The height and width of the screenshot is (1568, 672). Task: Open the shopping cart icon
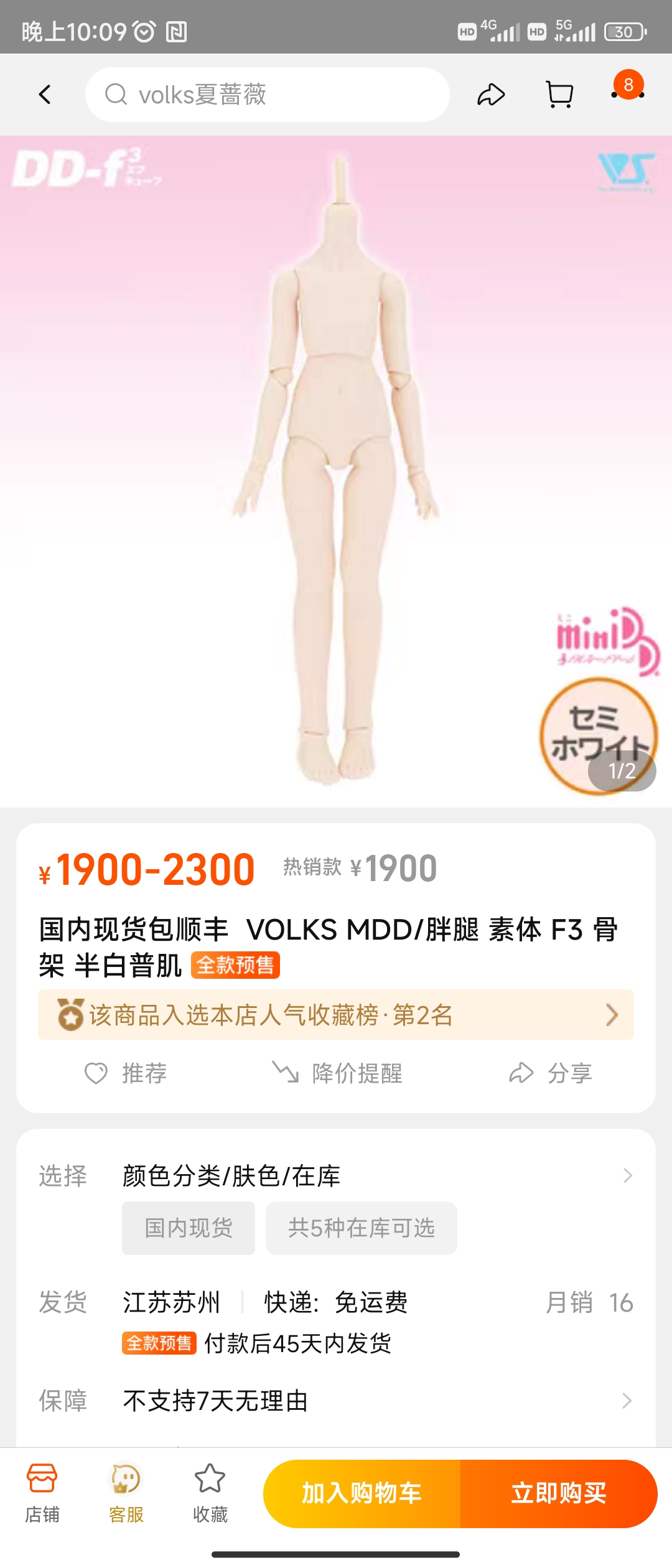point(559,95)
